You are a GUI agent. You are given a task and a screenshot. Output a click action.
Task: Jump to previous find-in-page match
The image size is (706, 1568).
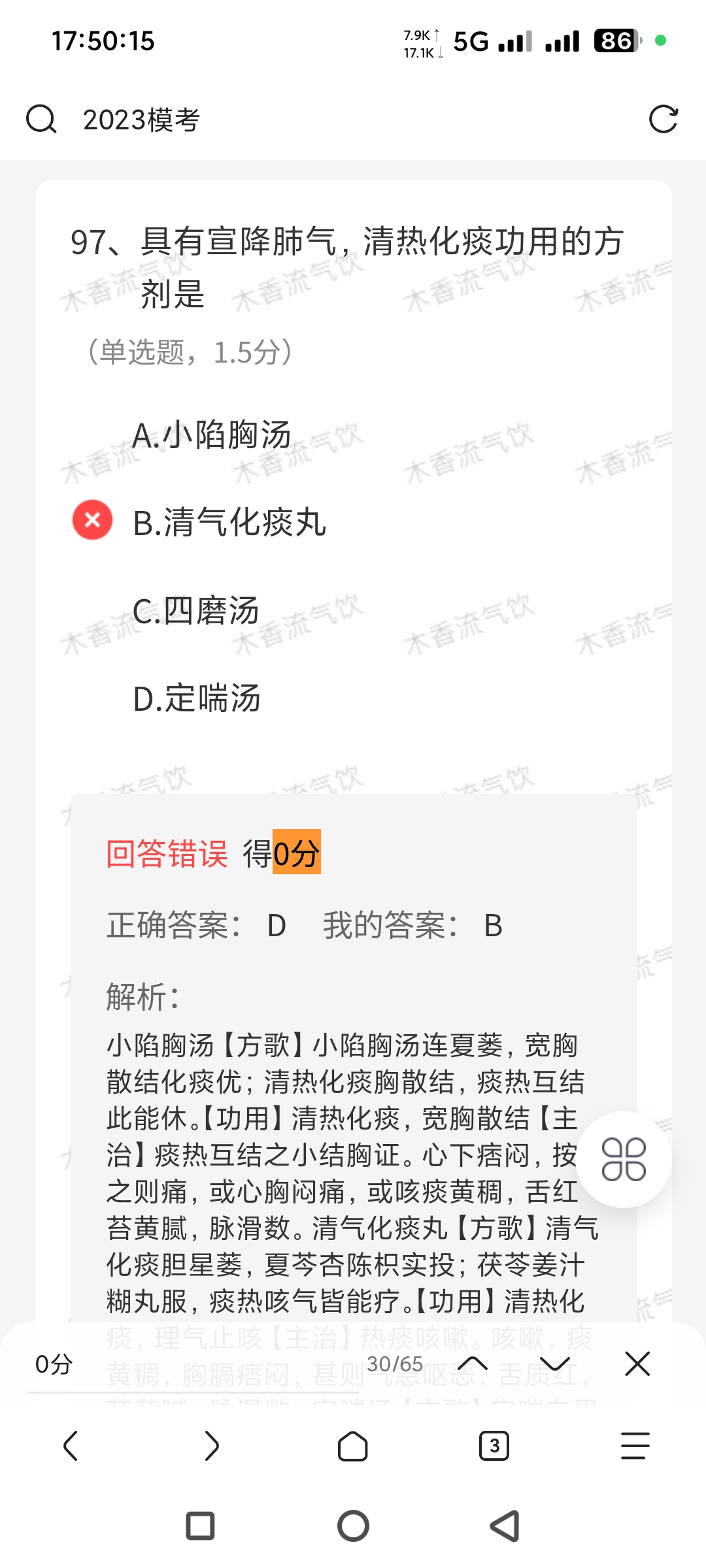coord(473,1364)
